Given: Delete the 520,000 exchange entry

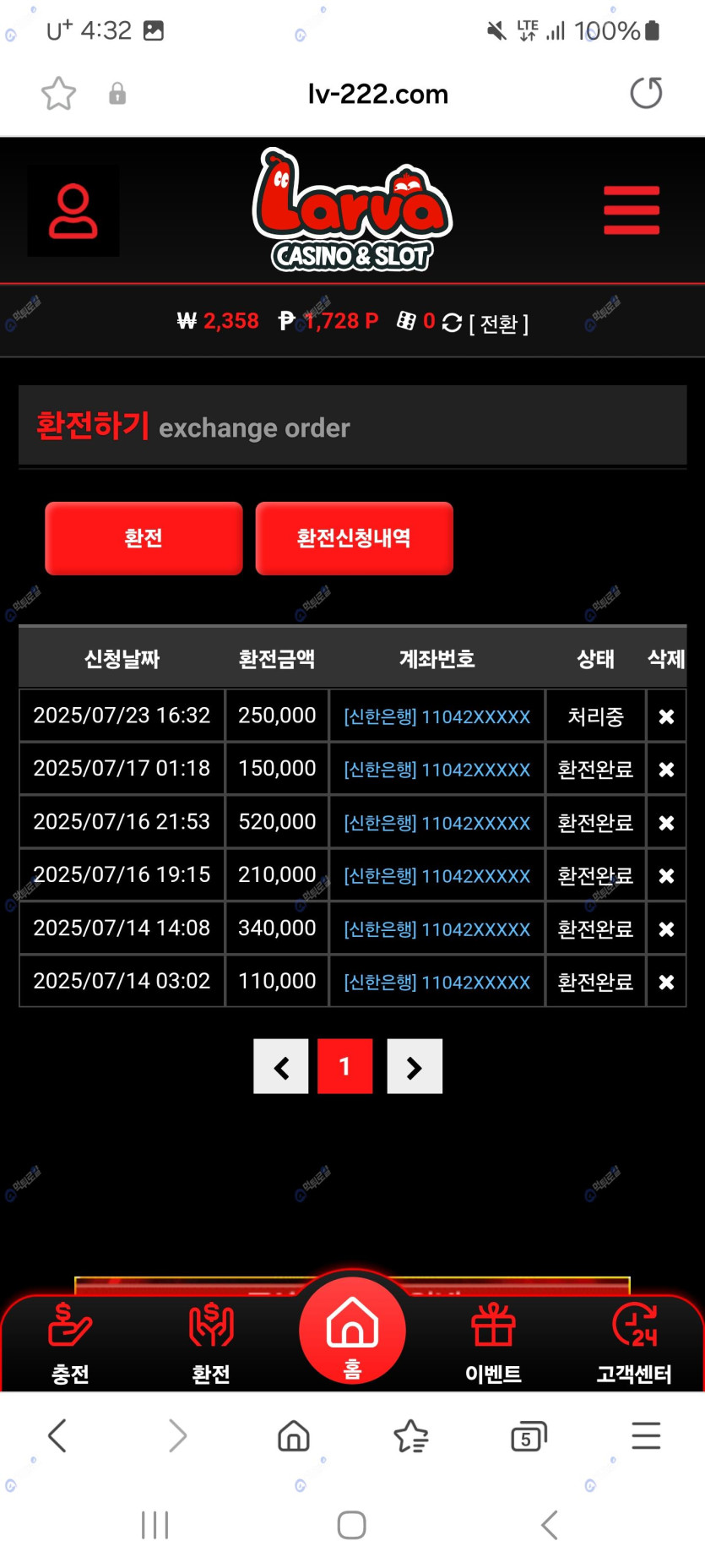Looking at the screenshot, I should tap(666, 823).
